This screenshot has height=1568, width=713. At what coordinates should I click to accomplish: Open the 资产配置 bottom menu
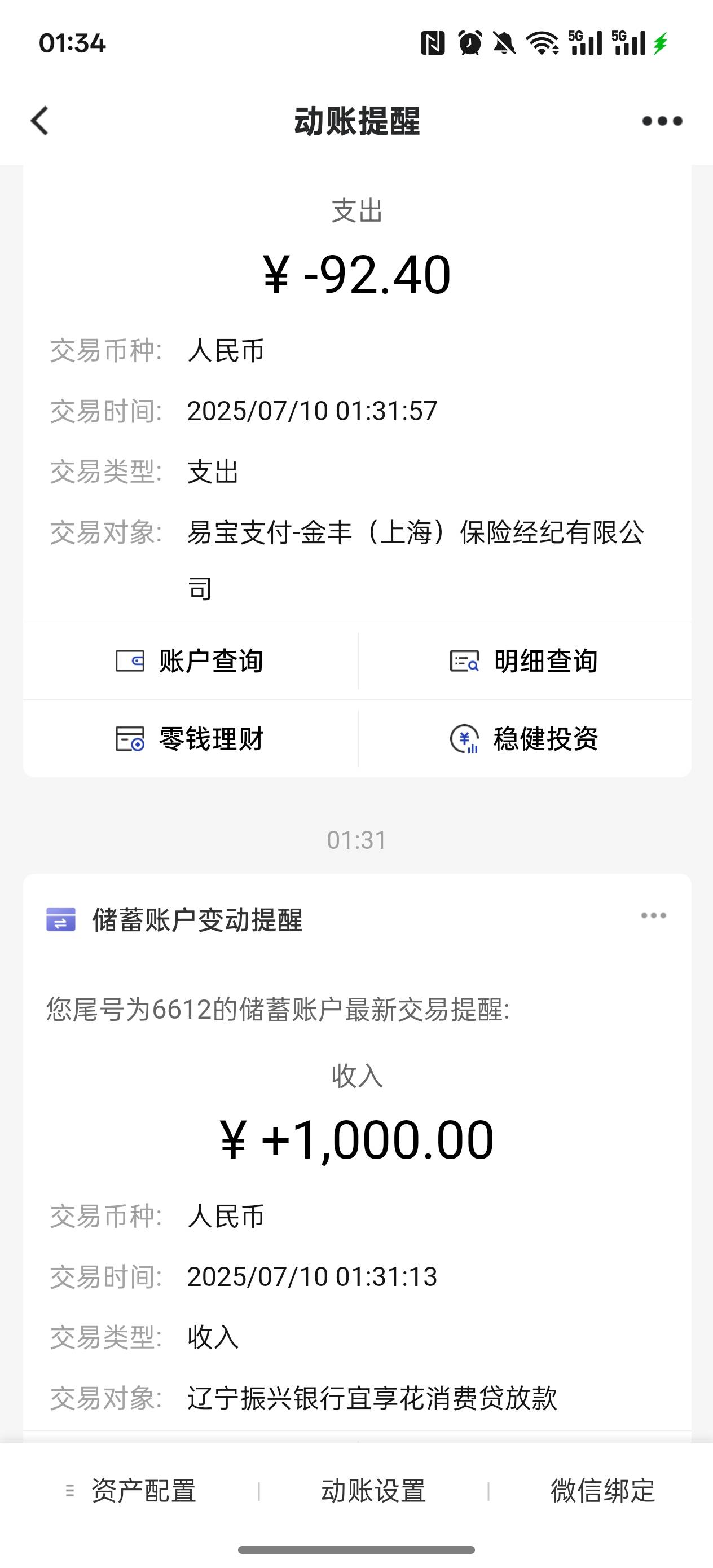[131, 1491]
